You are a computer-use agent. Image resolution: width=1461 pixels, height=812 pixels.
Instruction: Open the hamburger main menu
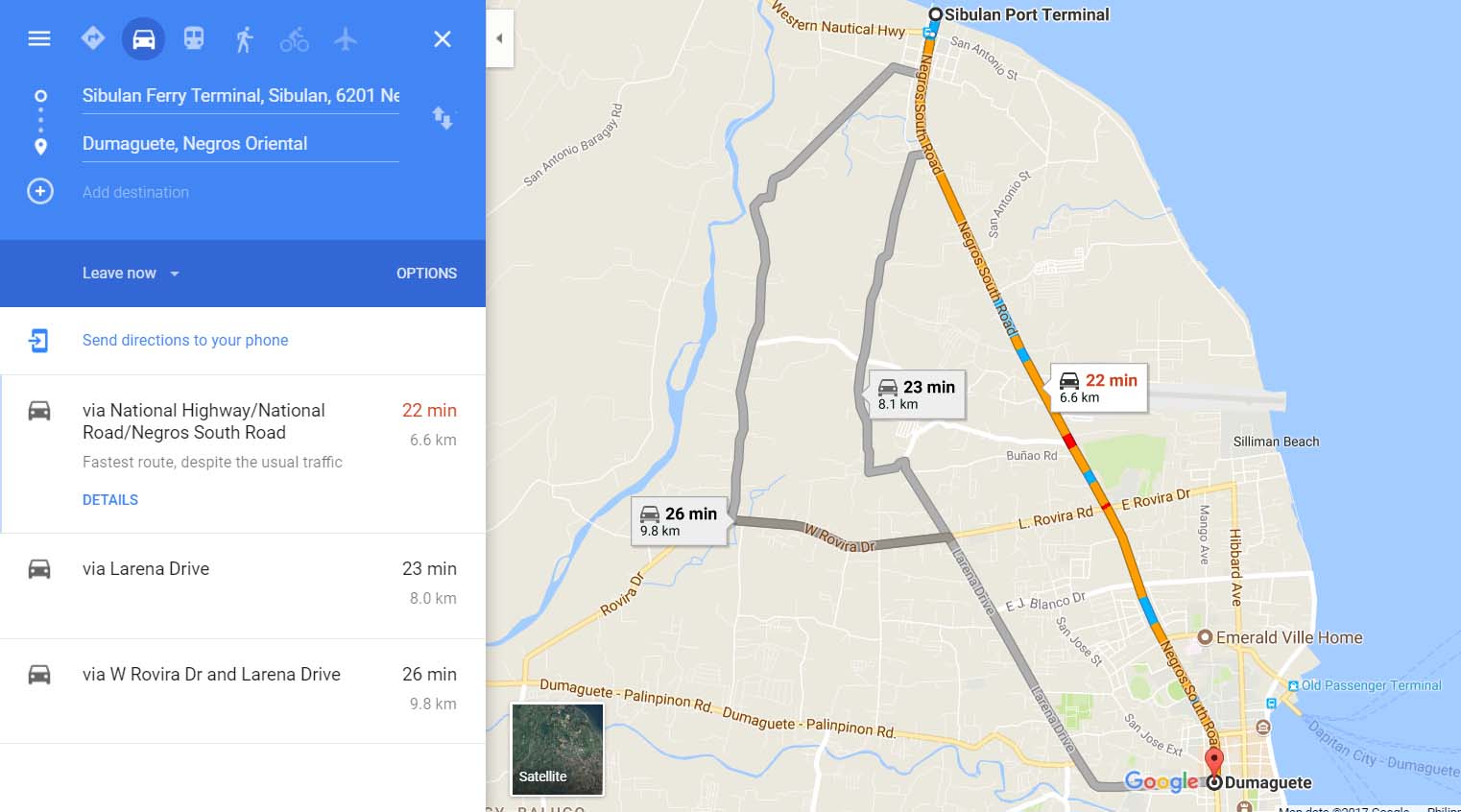click(39, 39)
